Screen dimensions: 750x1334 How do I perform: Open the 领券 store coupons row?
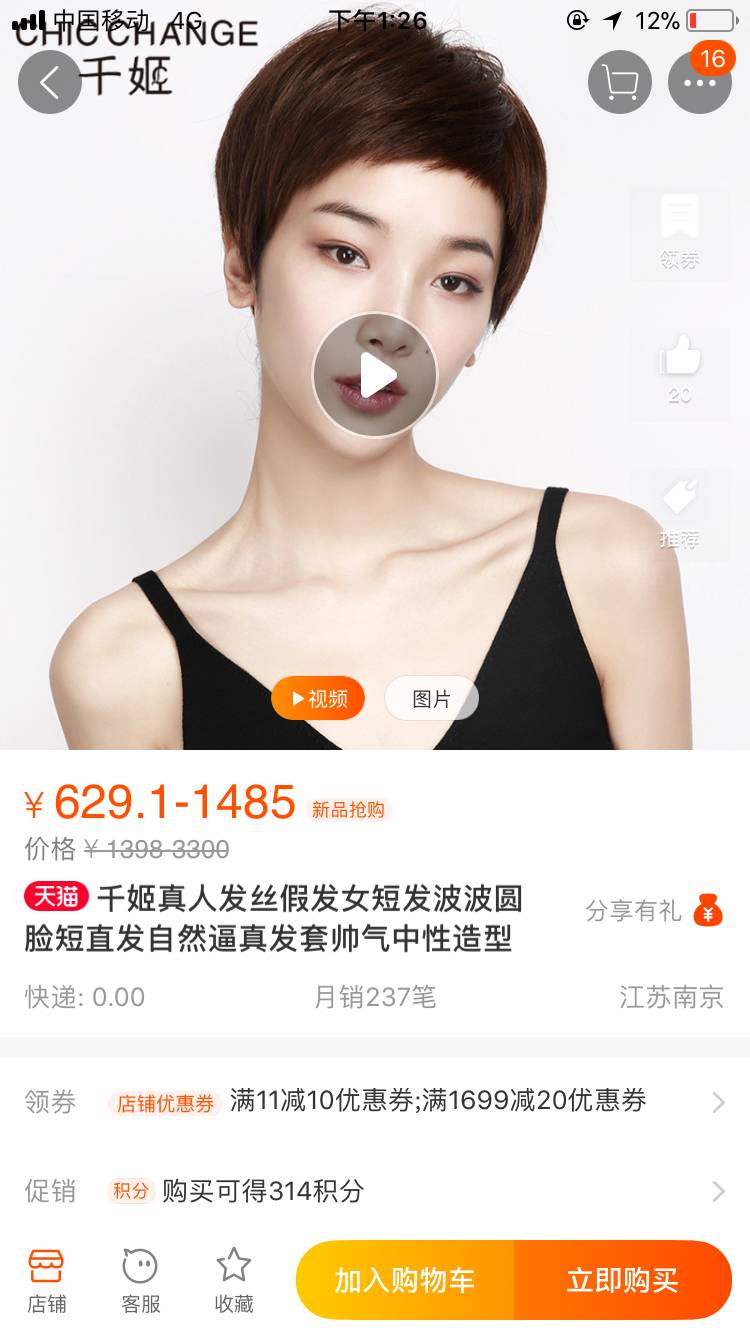point(375,1102)
